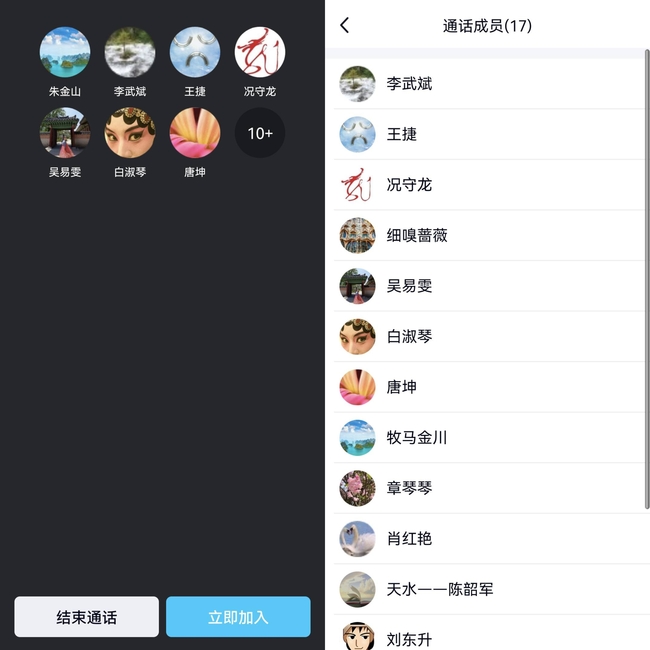Go back from the 通话成员 list
The image size is (650, 650).
345,26
